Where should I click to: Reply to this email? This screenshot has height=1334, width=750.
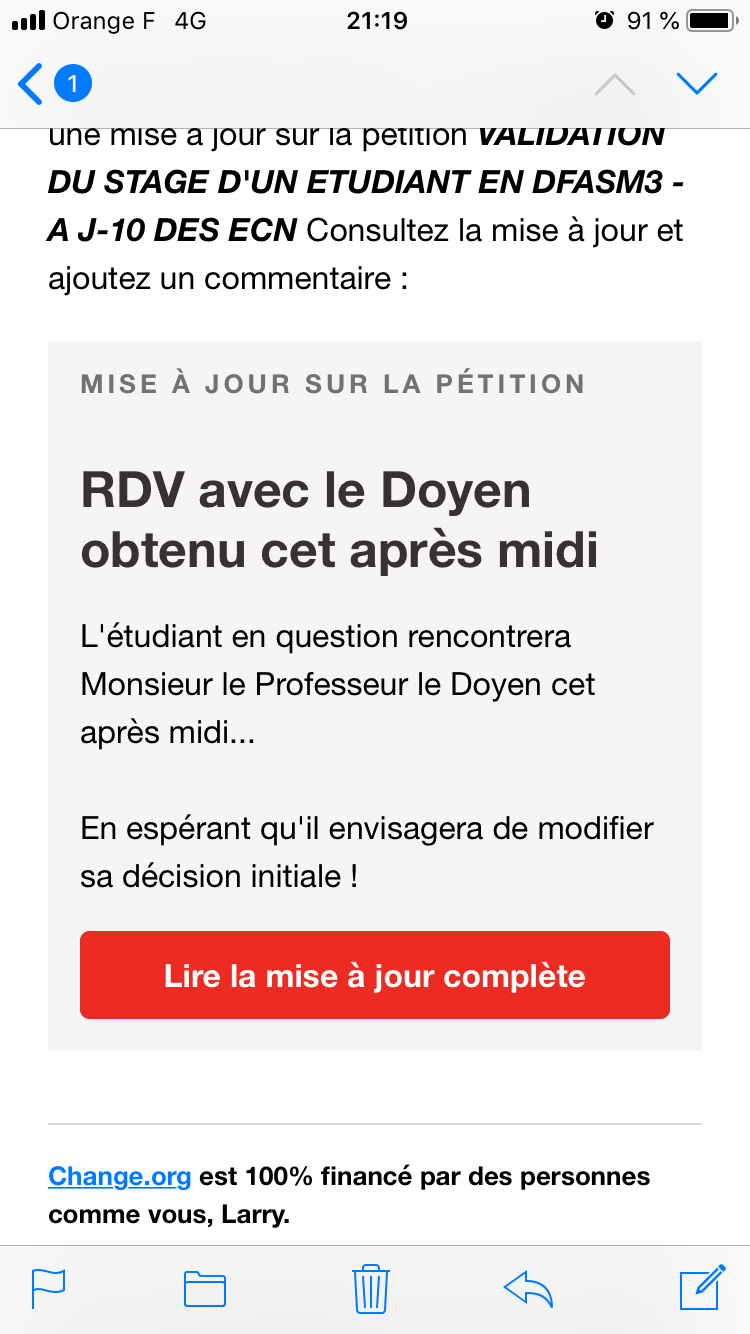point(529,1289)
